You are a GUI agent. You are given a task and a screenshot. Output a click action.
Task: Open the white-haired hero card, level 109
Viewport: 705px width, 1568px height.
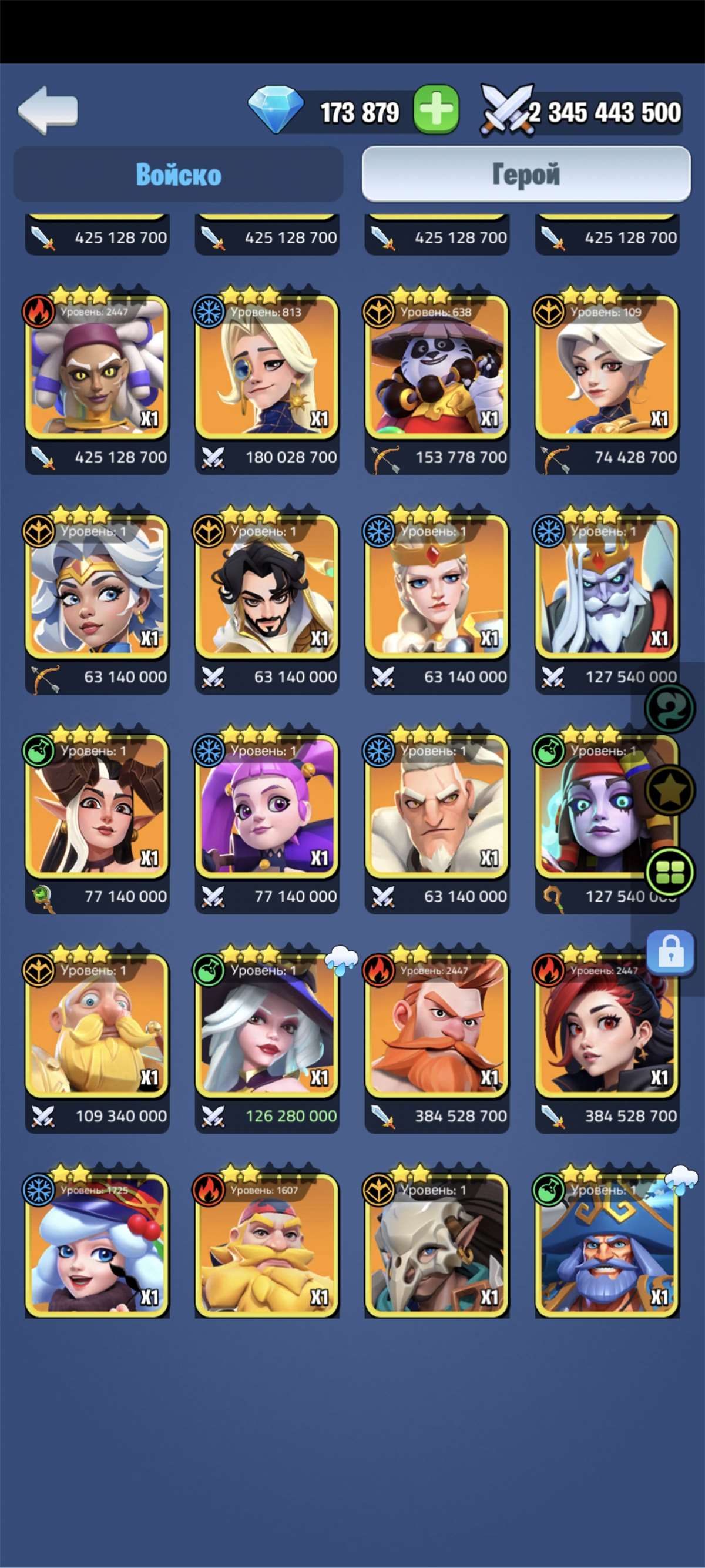coord(606,368)
